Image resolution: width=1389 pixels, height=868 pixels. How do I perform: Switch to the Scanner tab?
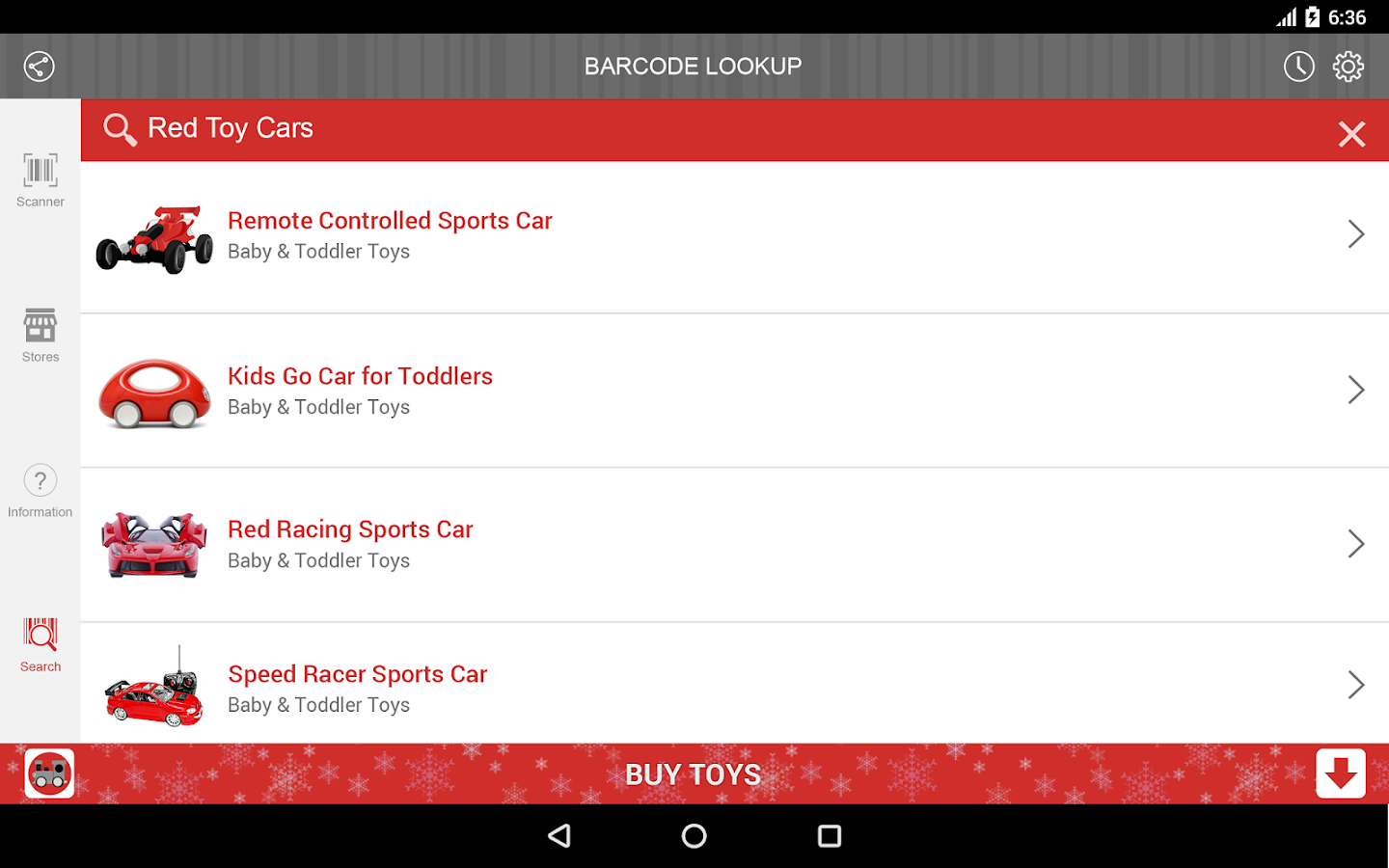41,180
